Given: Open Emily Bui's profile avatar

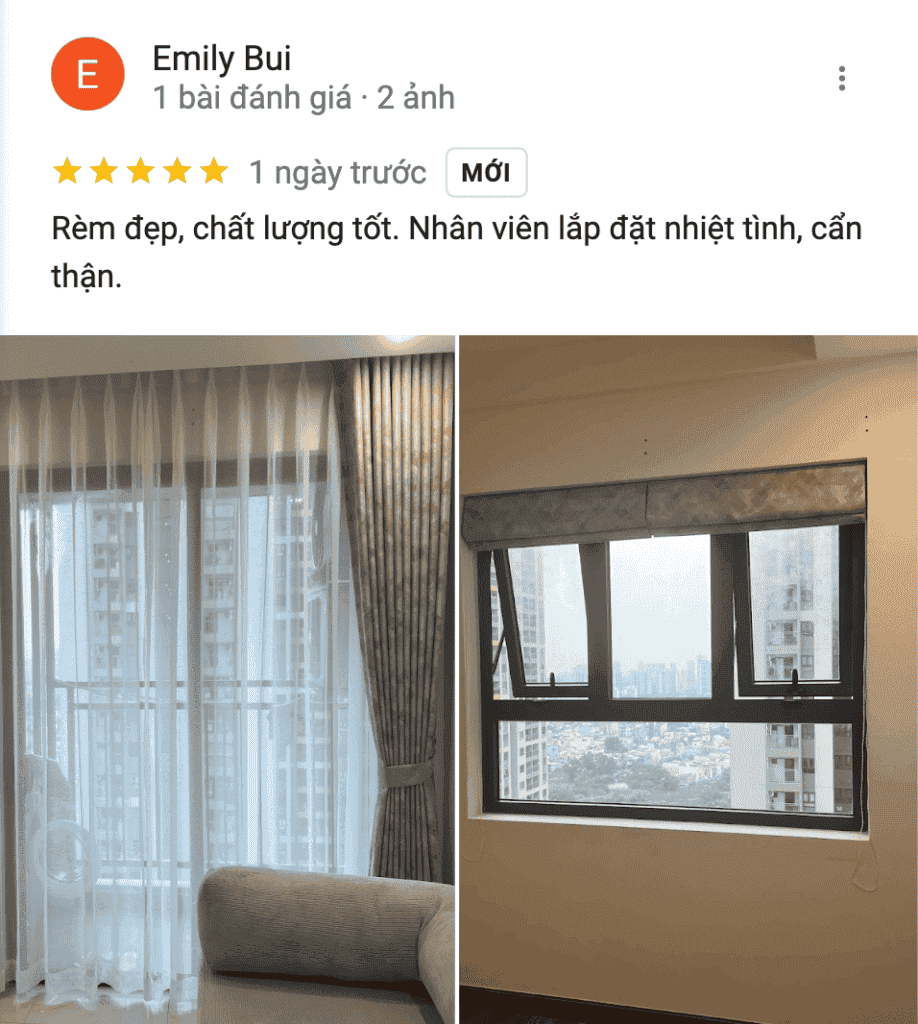Looking at the screenshot, I should pos(87,76).
